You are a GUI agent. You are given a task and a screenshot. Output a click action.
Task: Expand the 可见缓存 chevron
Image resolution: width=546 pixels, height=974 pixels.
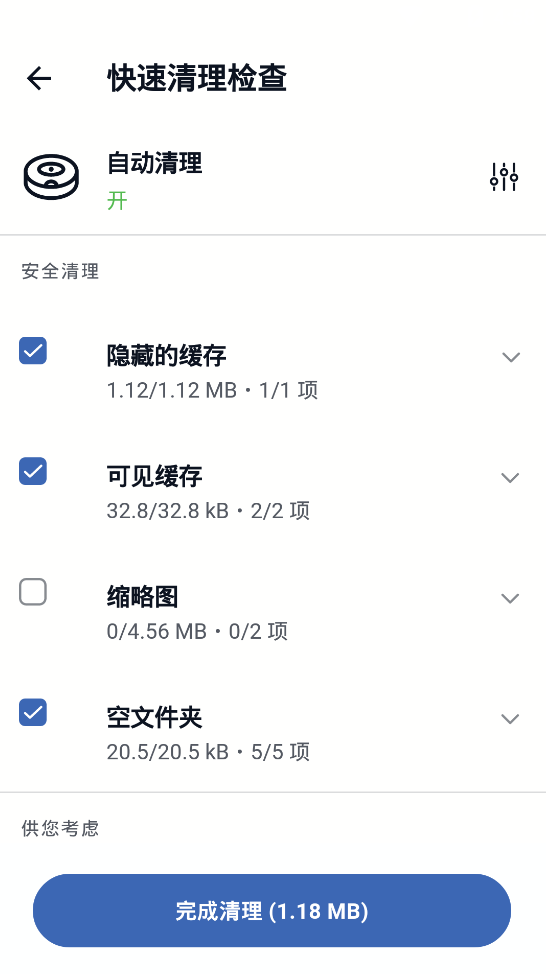point(511,478)
